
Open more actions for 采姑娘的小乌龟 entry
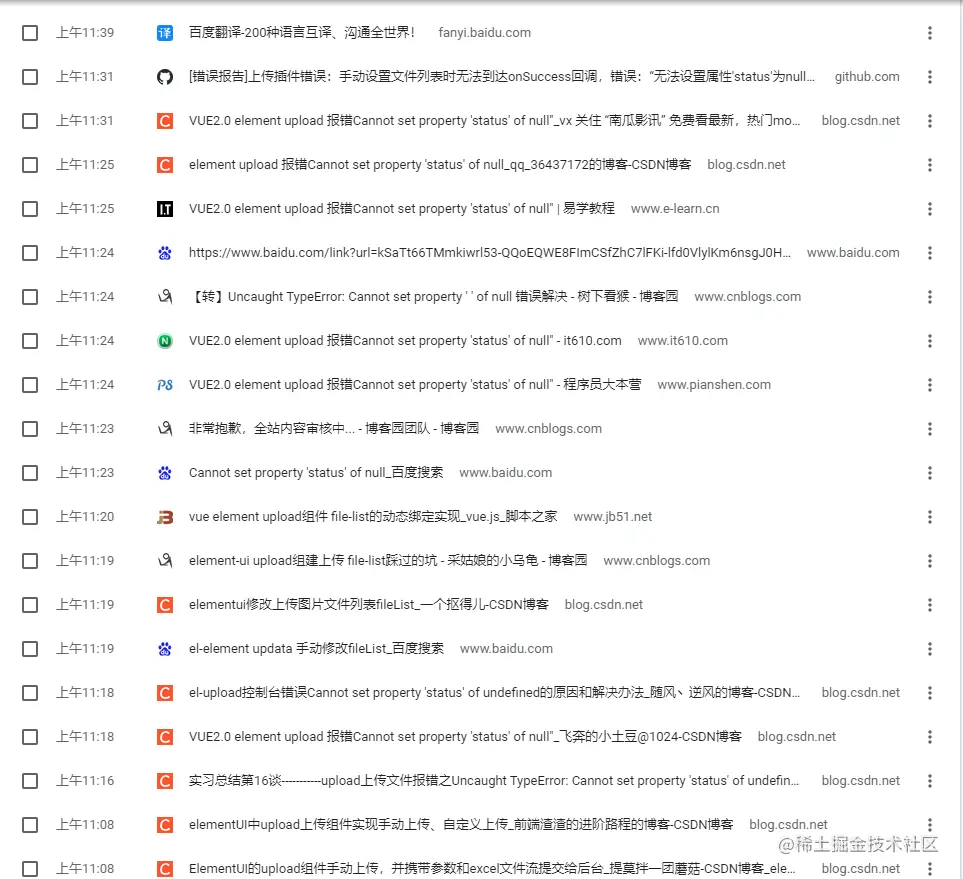930,561
